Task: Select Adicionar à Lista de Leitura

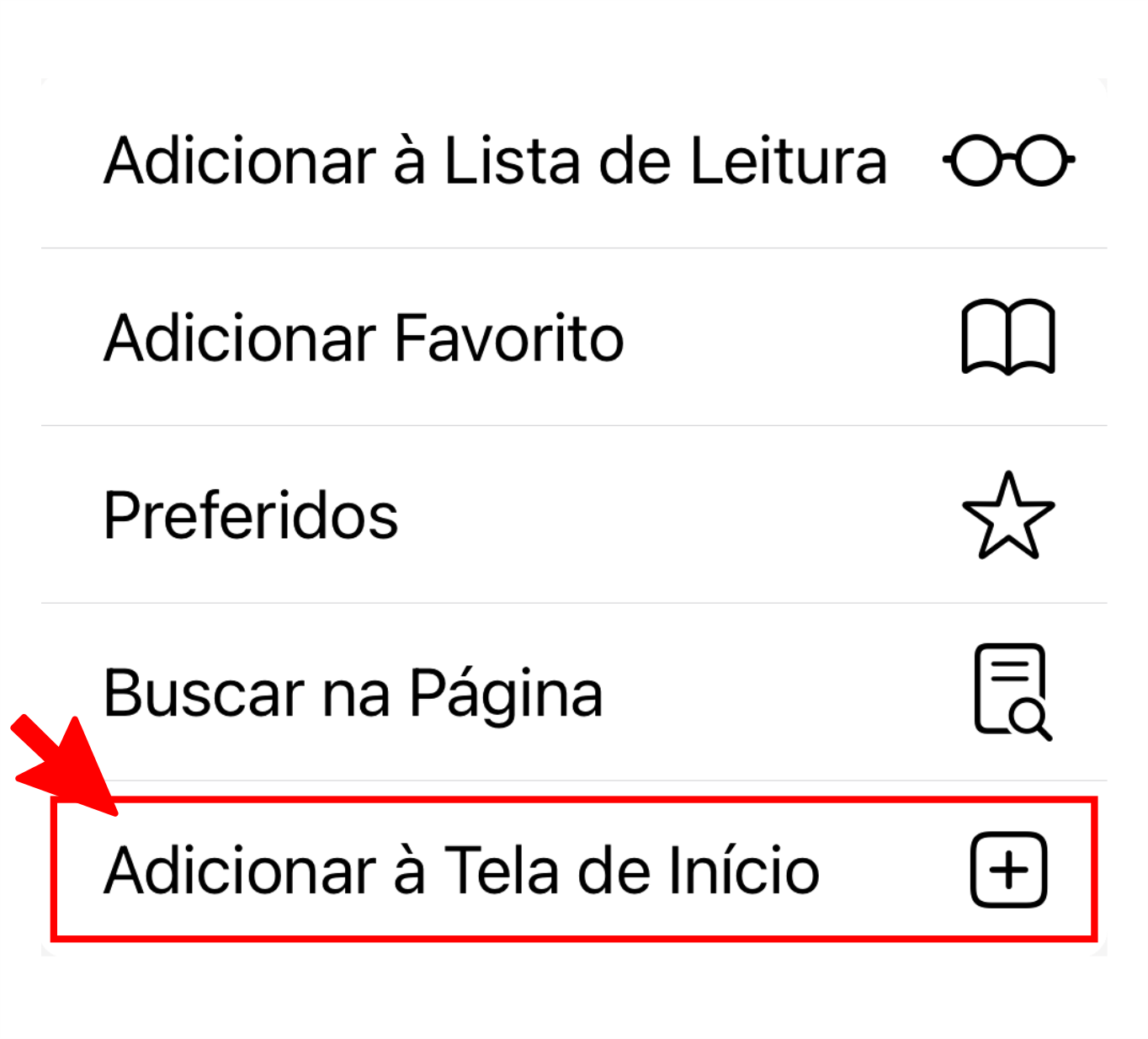Action: click(x=495, y=161)
